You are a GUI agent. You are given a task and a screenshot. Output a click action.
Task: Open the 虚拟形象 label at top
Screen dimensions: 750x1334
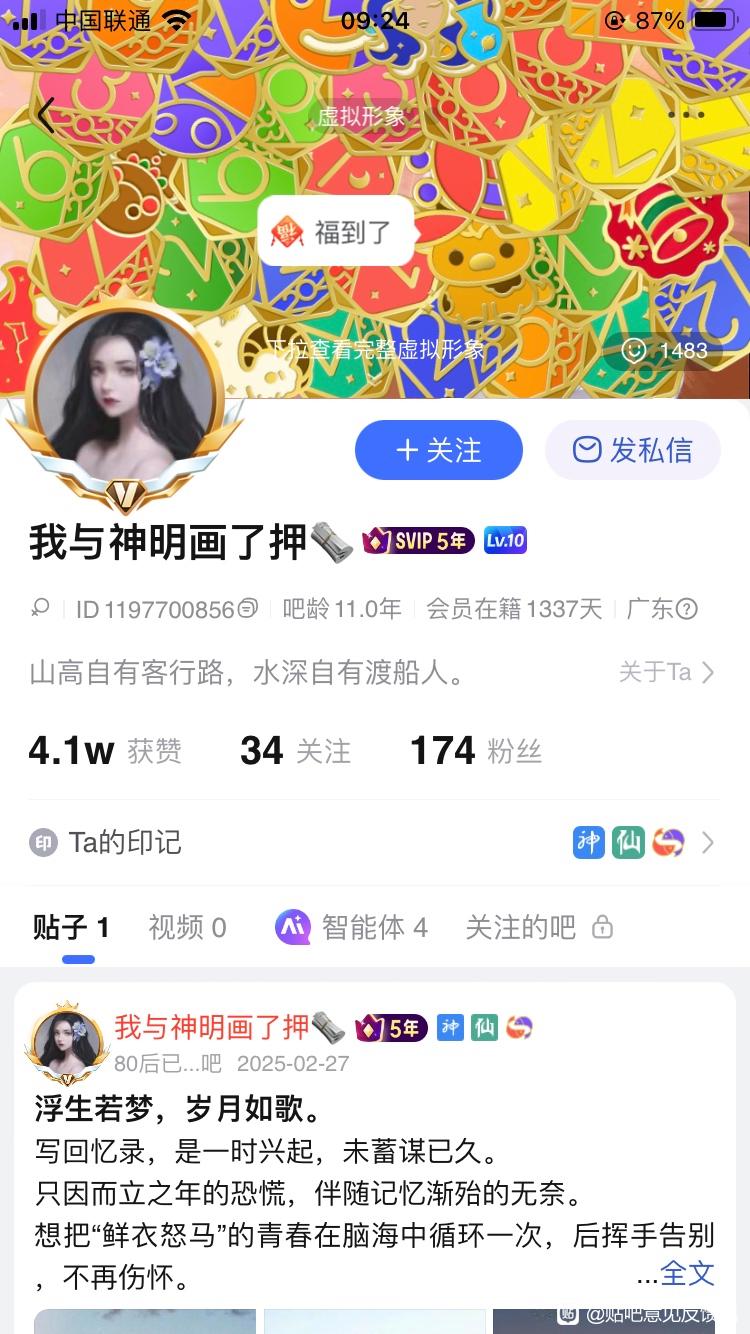click(x=362, y=116)
